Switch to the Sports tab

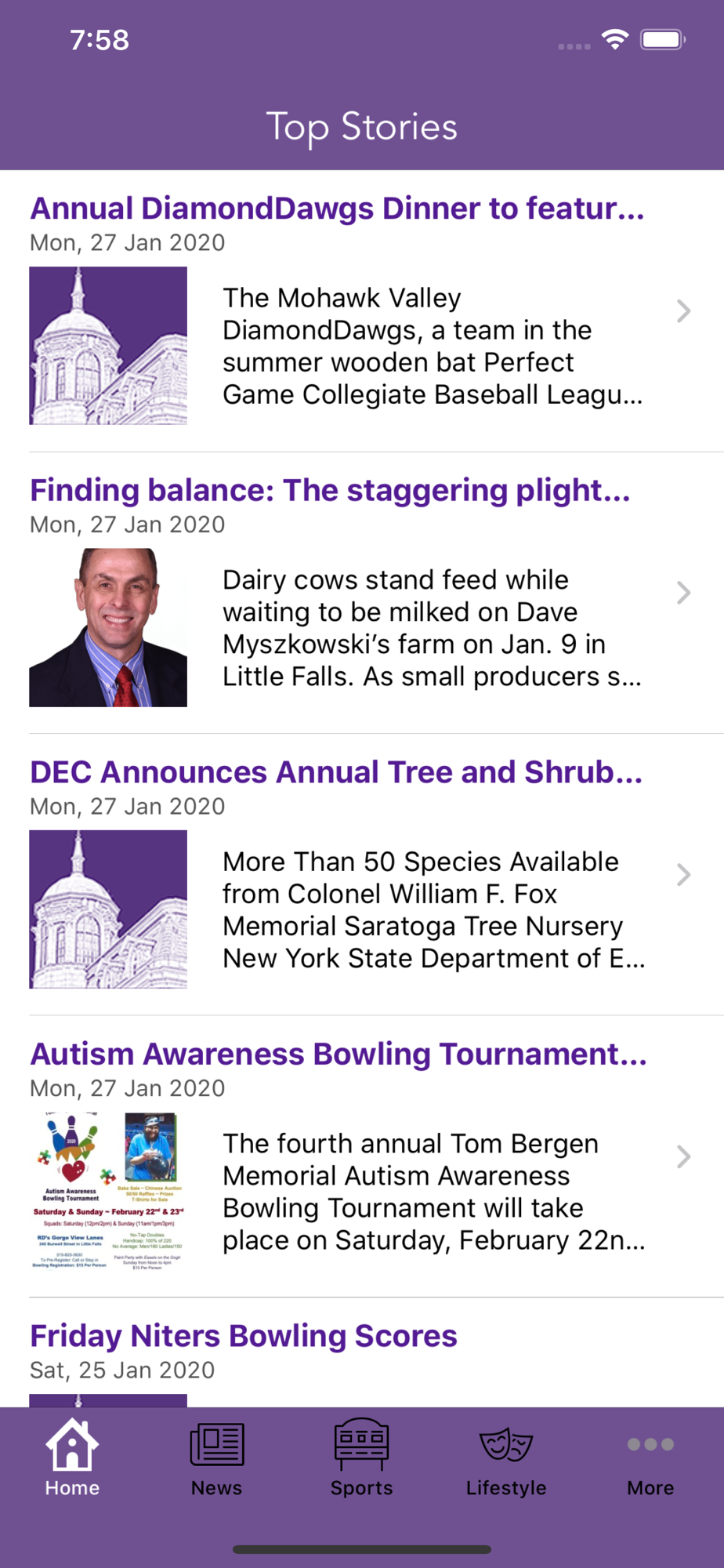click(x=361, y=1459)
